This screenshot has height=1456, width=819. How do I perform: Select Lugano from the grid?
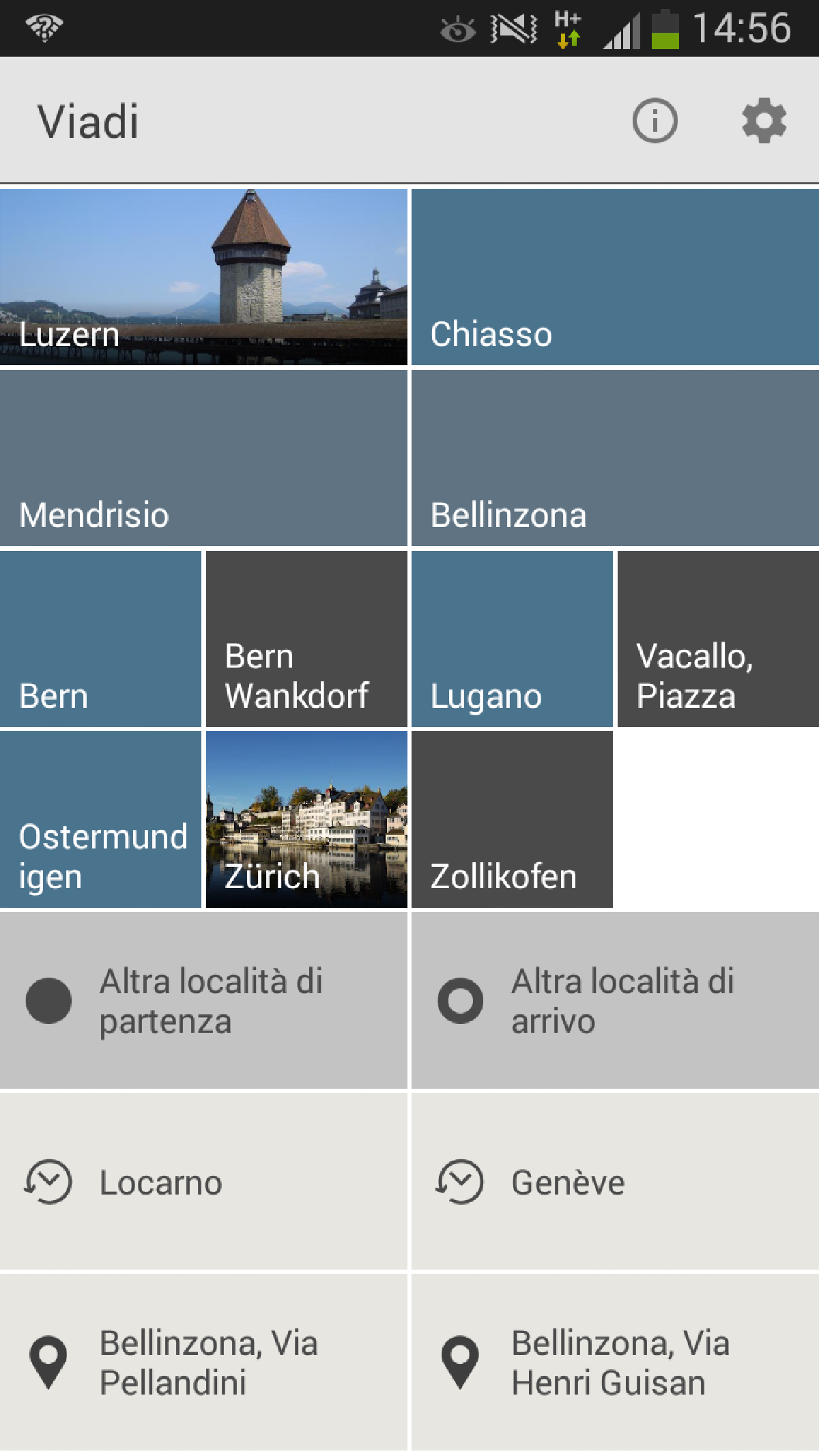513,638
